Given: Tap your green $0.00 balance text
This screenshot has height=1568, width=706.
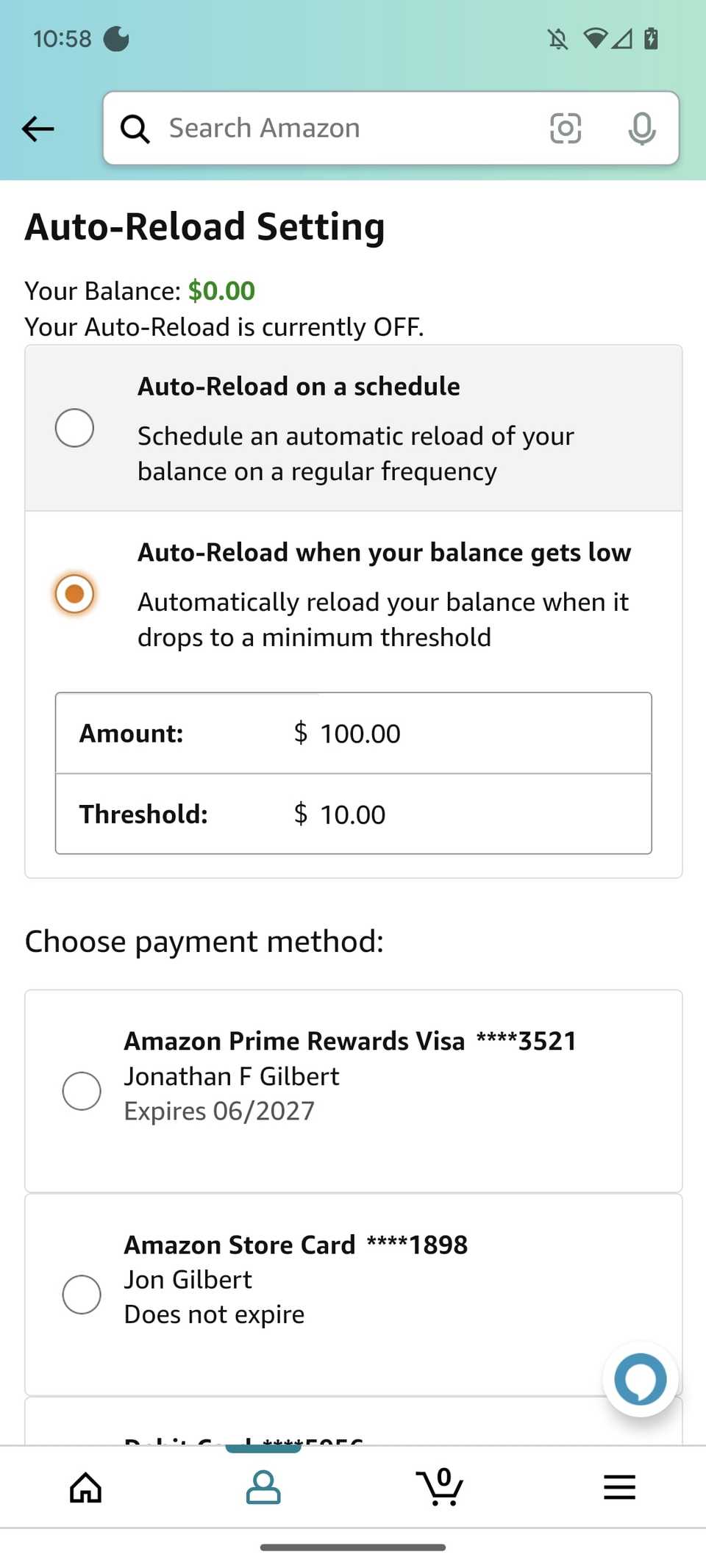Looking at the screenshot, I should pos(221,290).
